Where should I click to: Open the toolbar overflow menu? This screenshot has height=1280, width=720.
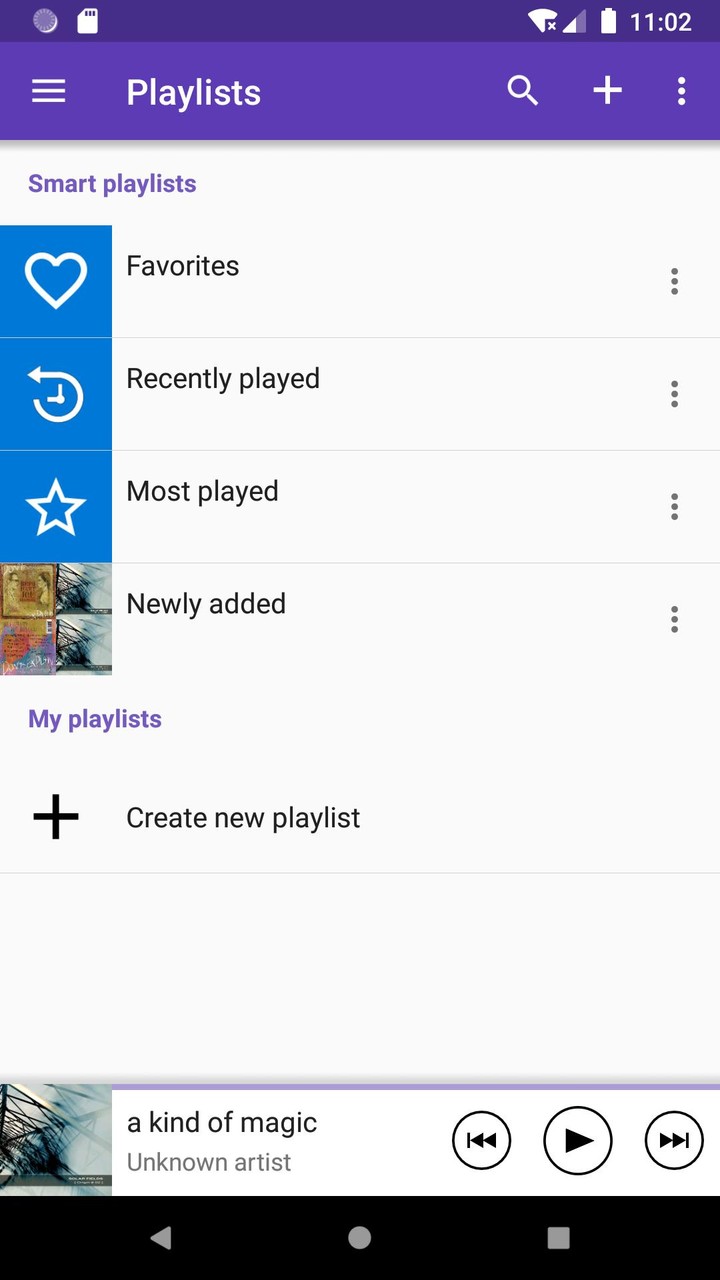pyautogui.click(x=681, y=91)
